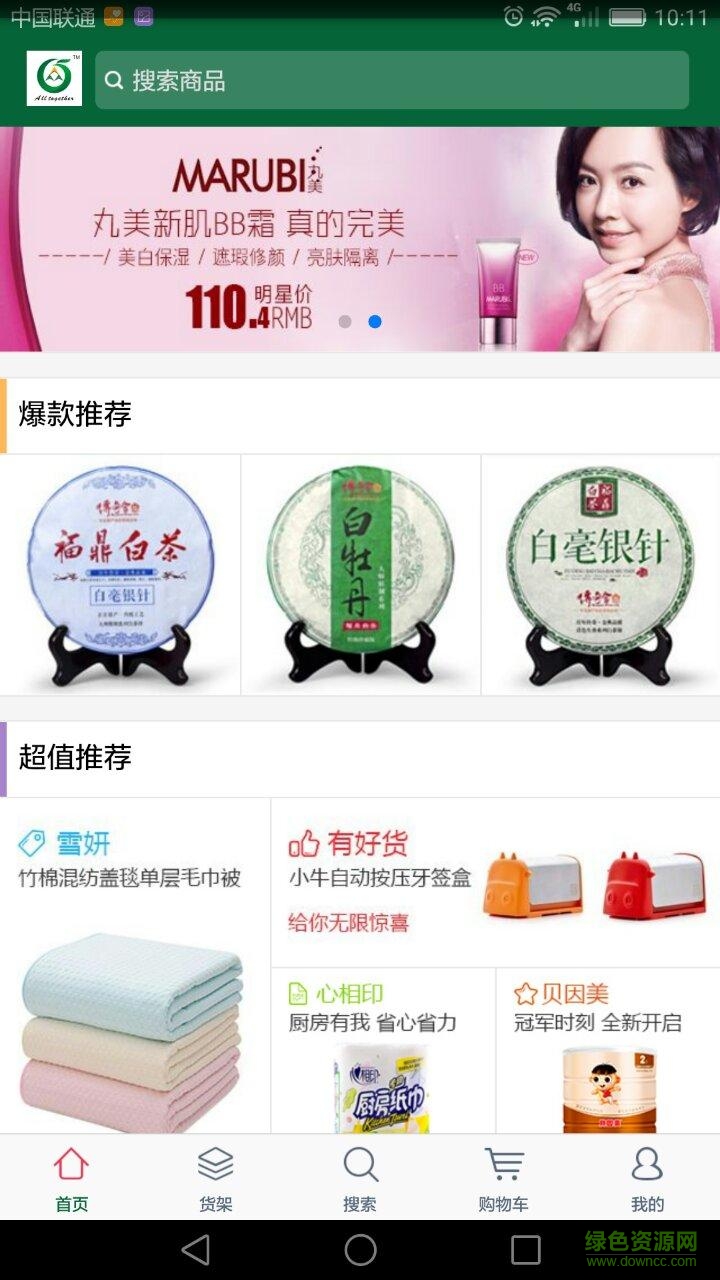This screenshot has height=1280, width=720.
Task: Select the blue carousel dot indicator
Action: coord(375,322)
